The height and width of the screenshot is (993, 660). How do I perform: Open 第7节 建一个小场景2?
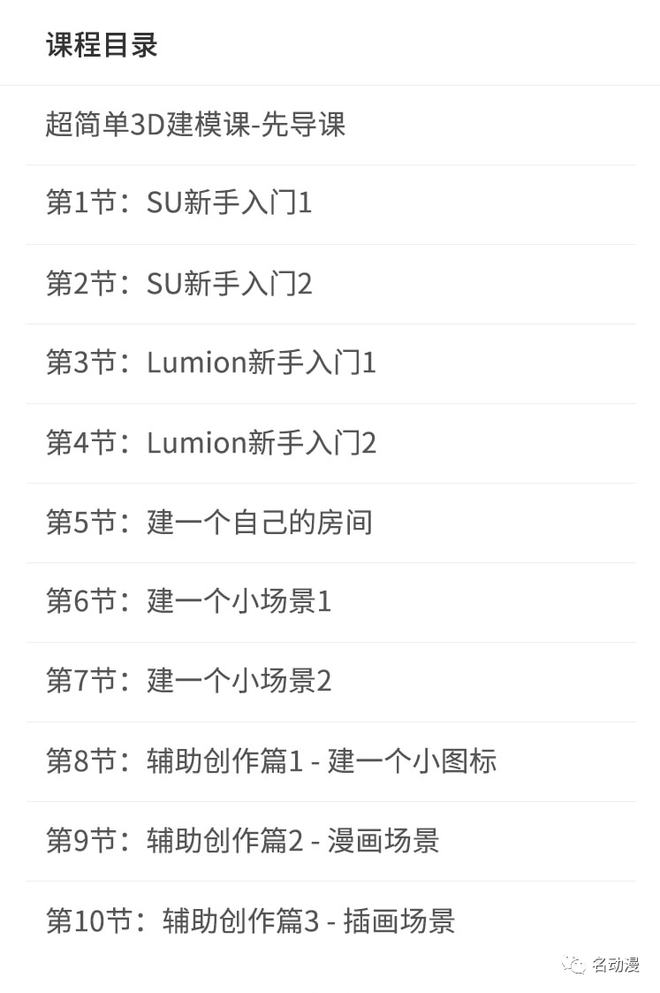(189, 682)
